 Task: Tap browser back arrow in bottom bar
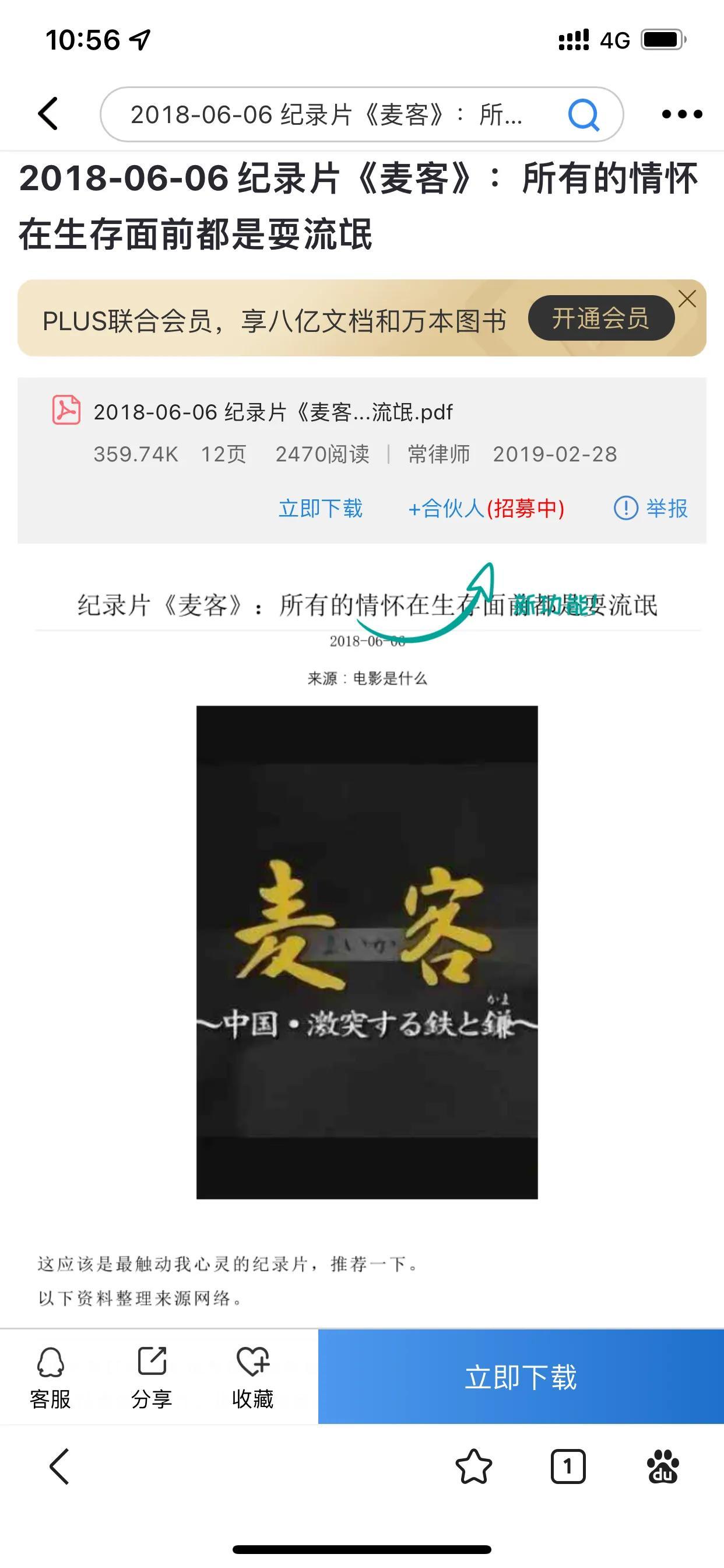(x=59, y=1466)
